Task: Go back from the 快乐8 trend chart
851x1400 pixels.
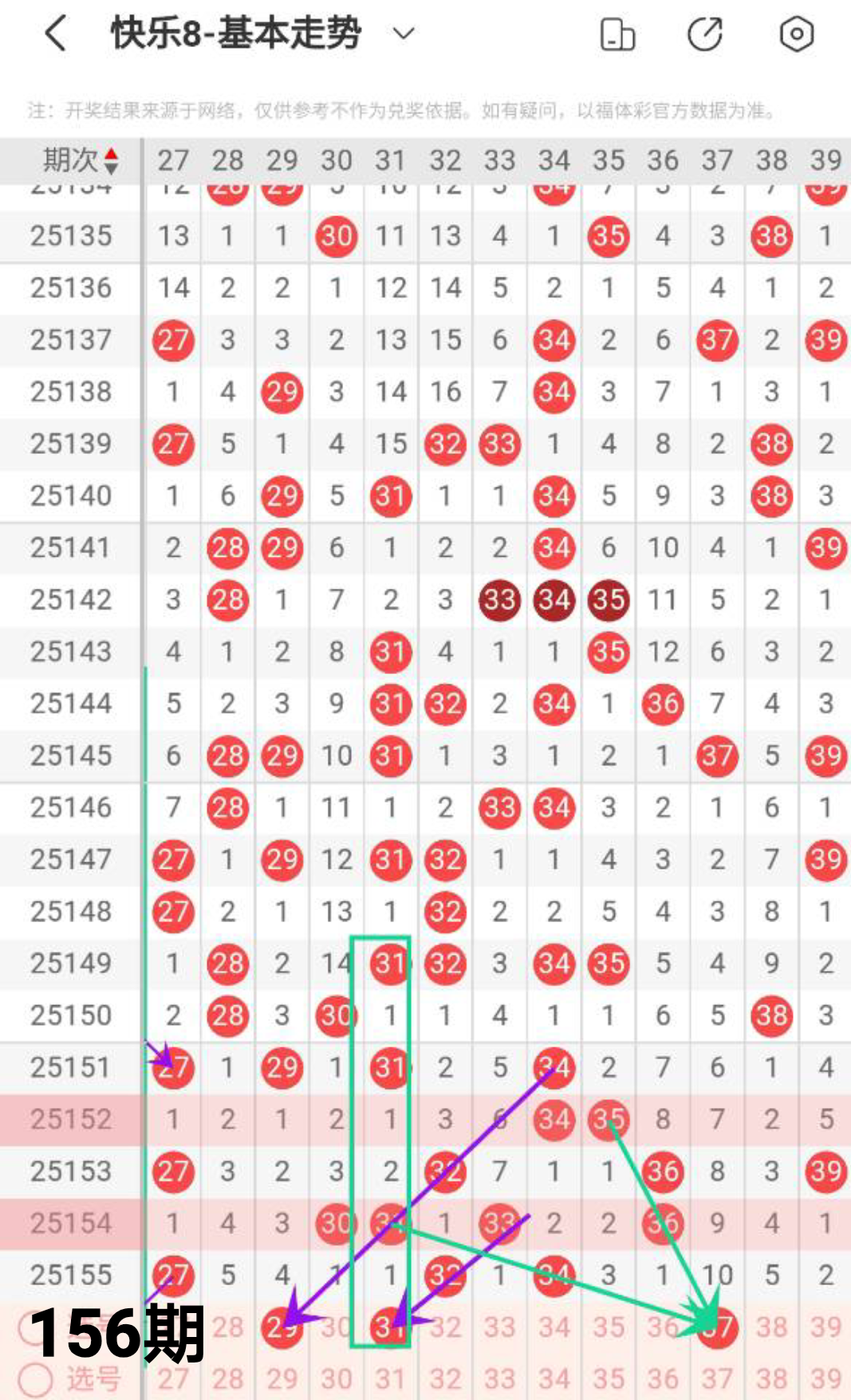Action: pos(56,34)
